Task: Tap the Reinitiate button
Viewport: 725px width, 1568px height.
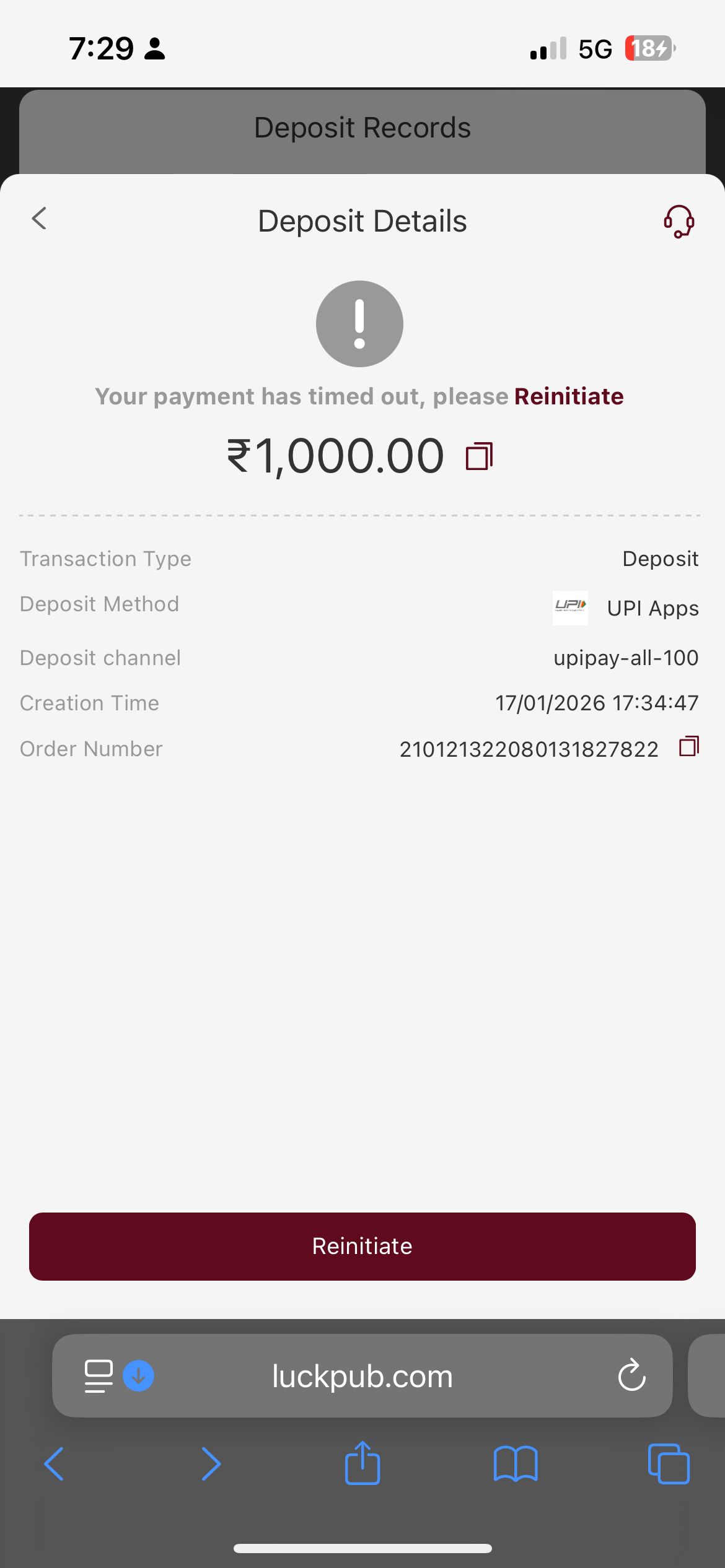Action: (362, 1246)
